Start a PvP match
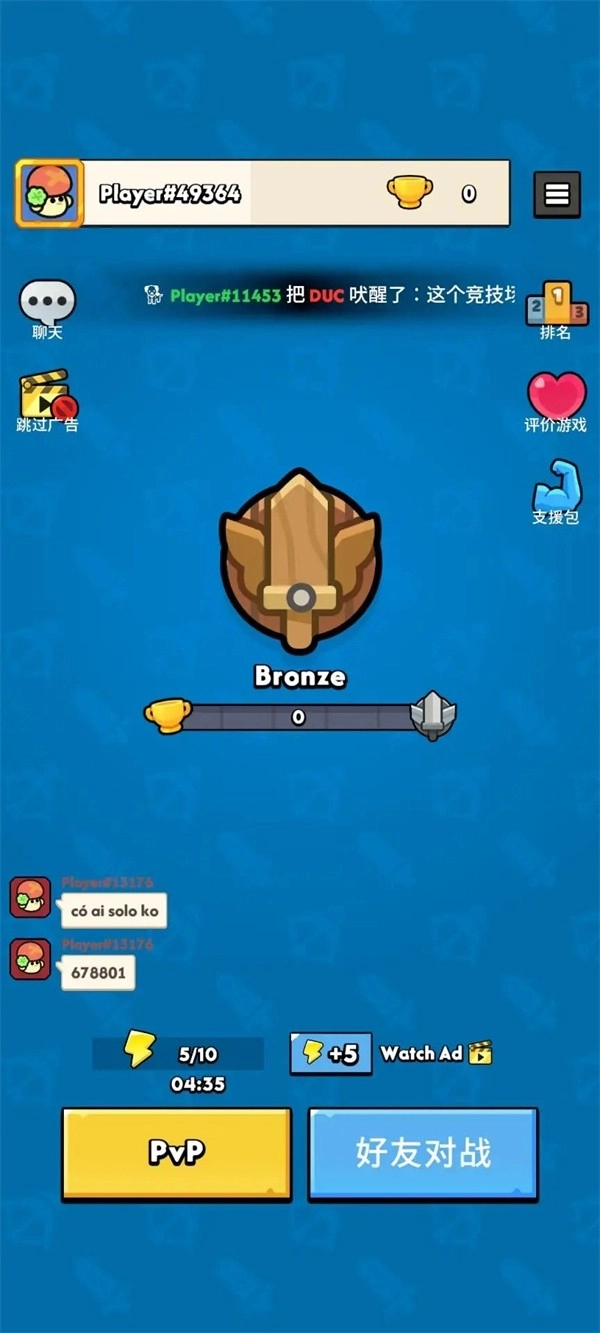Image resolution: width=600 pixels, height=1333 pixels. tap(177, 1153)
